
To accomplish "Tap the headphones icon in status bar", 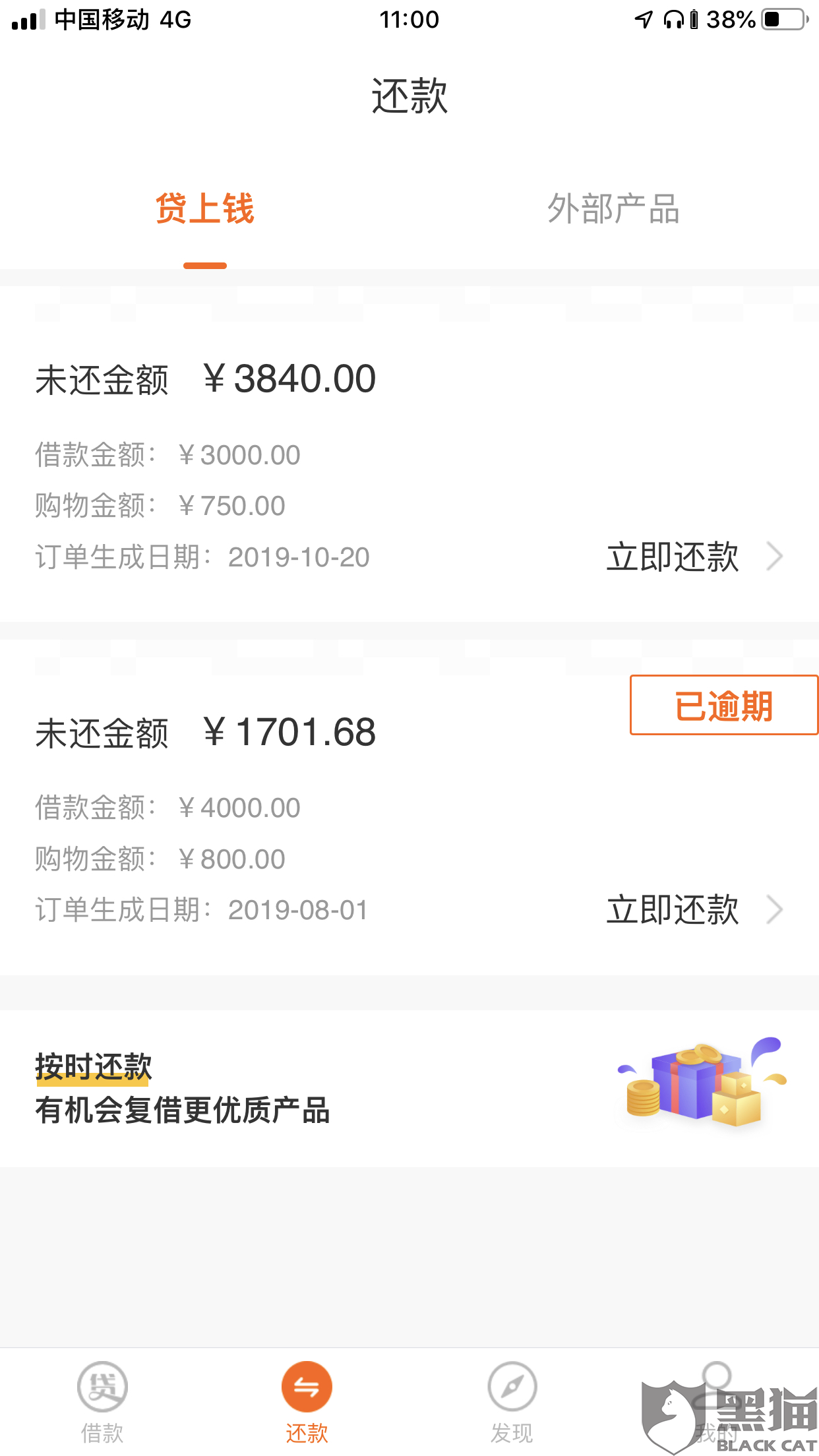I will click(x=674, y=20).
